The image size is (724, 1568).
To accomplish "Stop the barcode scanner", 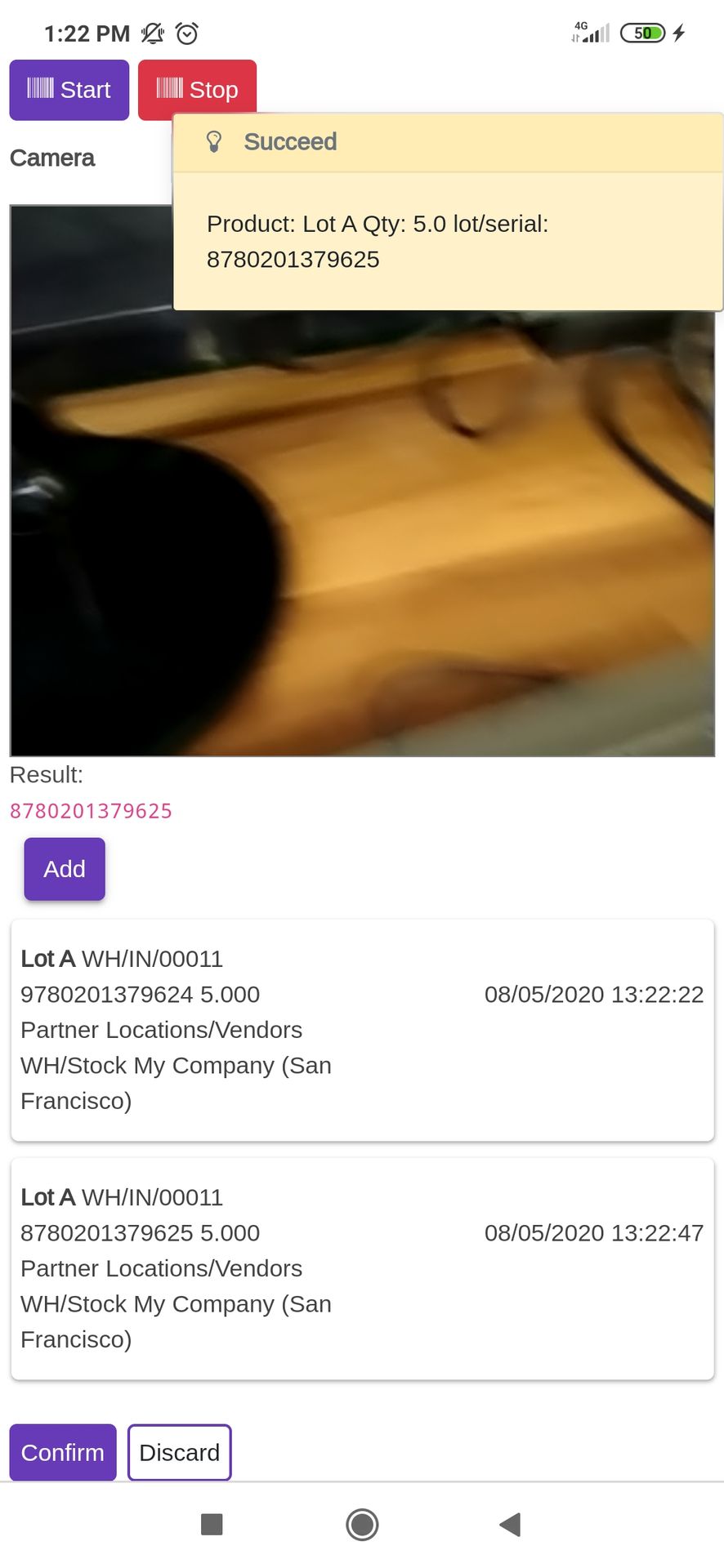I will coord(197,90).
